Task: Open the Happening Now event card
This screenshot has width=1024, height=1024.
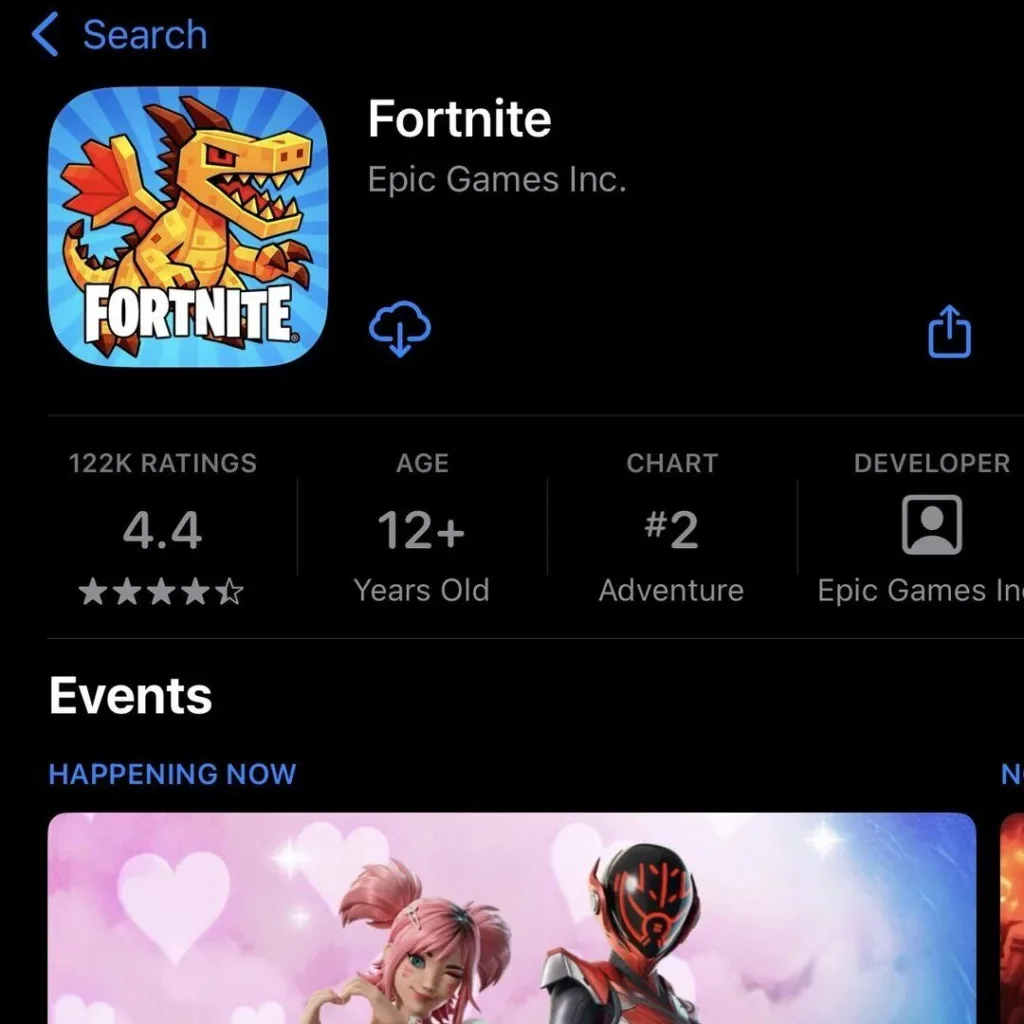Action: pos(511,918)
